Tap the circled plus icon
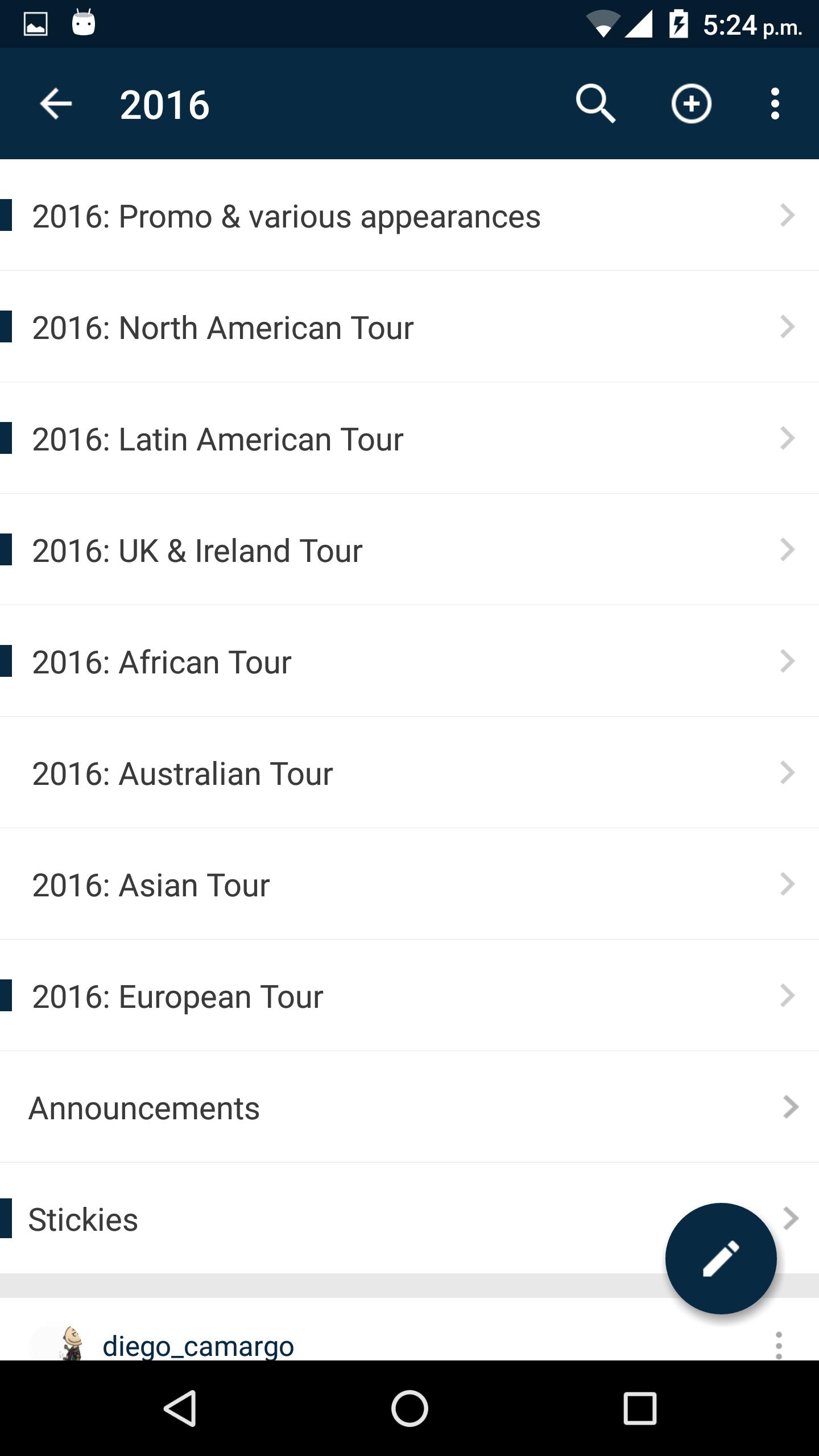This screenshot has width=819, height=1456. coord(691,104)
